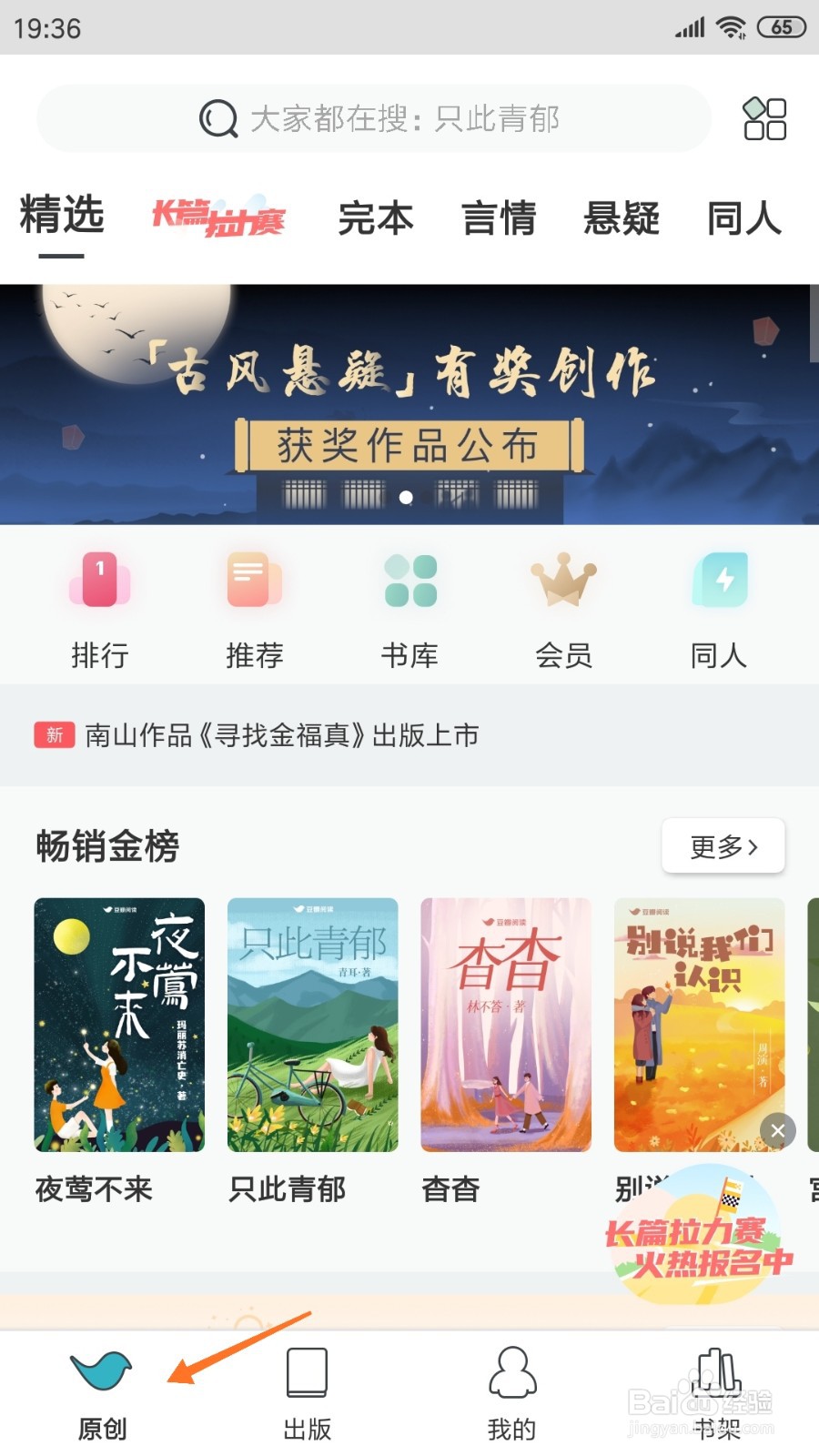Tap the magnifier icon in search bar

pos(216,118)
